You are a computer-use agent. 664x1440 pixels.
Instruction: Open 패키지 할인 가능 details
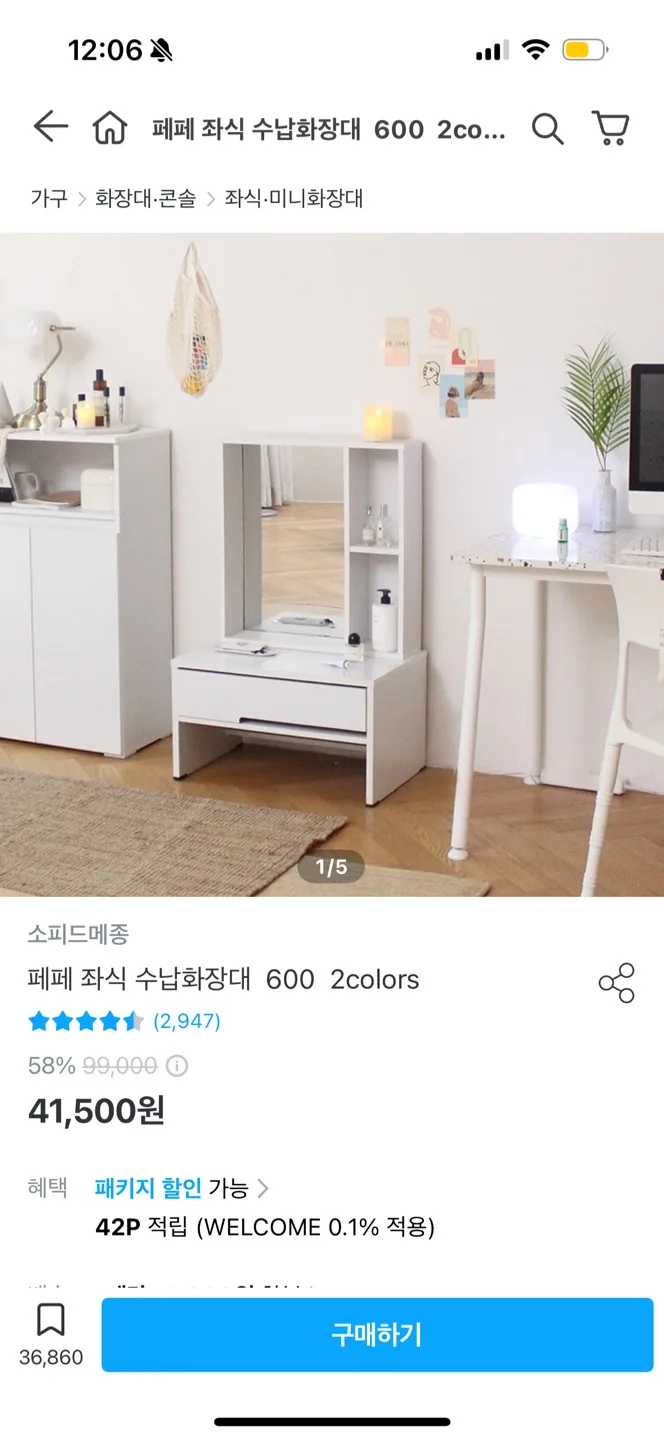(x=181, y=1188)
